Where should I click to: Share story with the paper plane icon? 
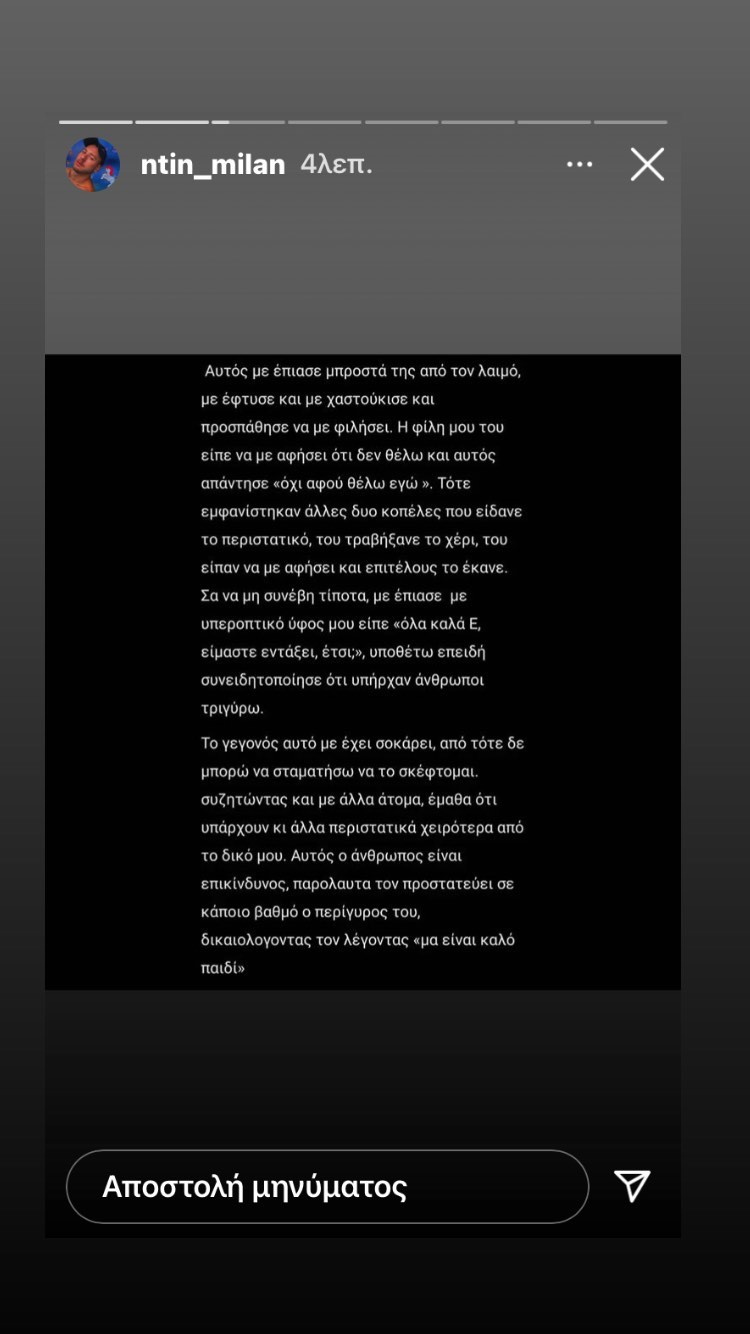coord(632,1186)
